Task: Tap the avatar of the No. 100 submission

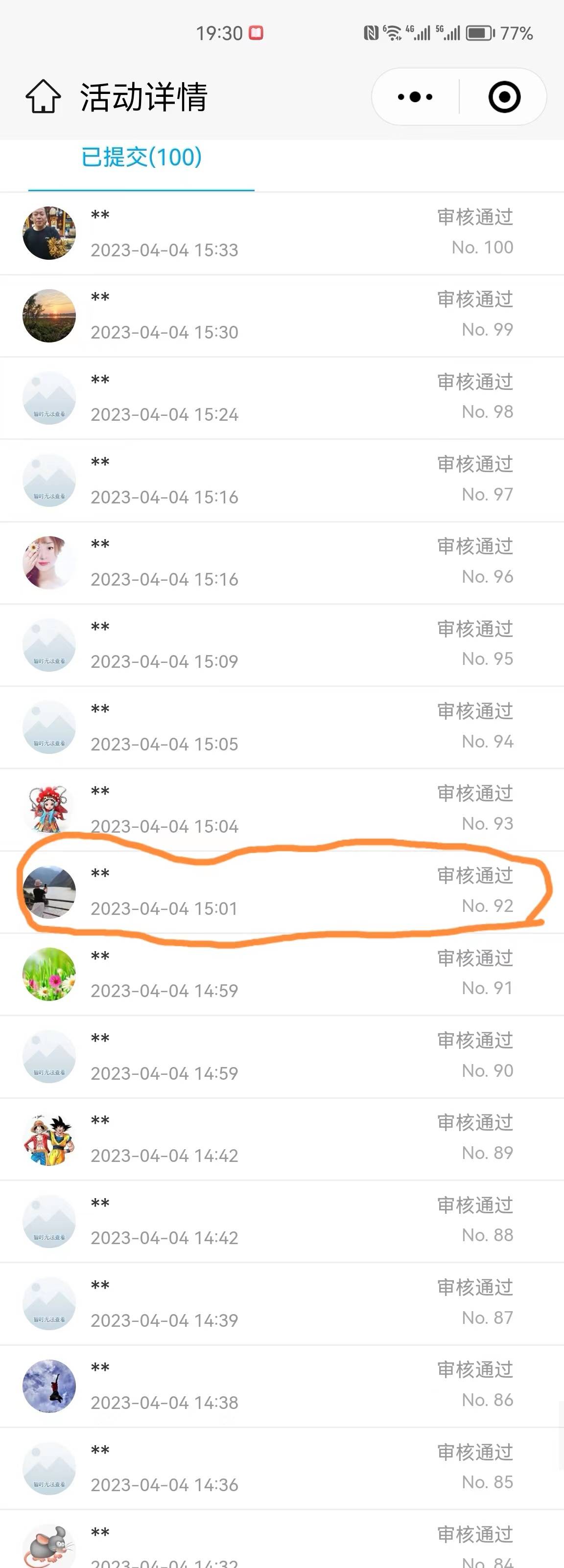Action: coord(49,233)
